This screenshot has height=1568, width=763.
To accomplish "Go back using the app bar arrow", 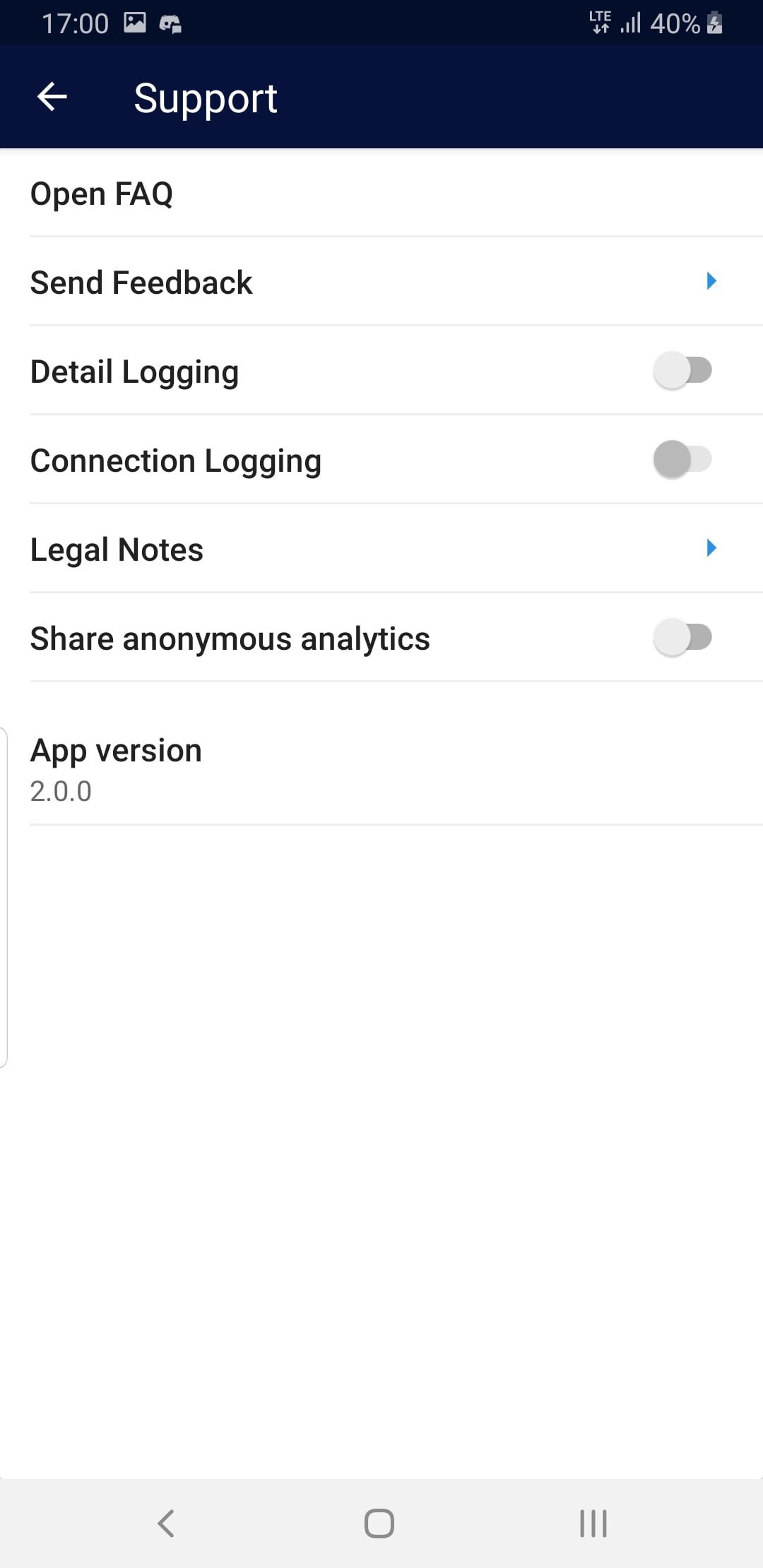I will coord(52,97).
